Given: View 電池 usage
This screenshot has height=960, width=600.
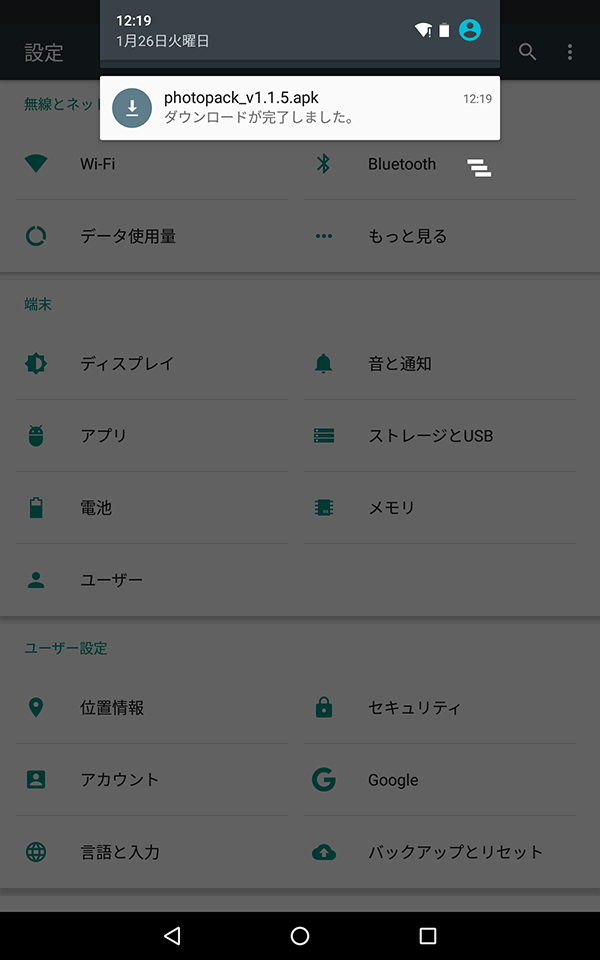Looking at the screenshot, I should pos(152,508).
